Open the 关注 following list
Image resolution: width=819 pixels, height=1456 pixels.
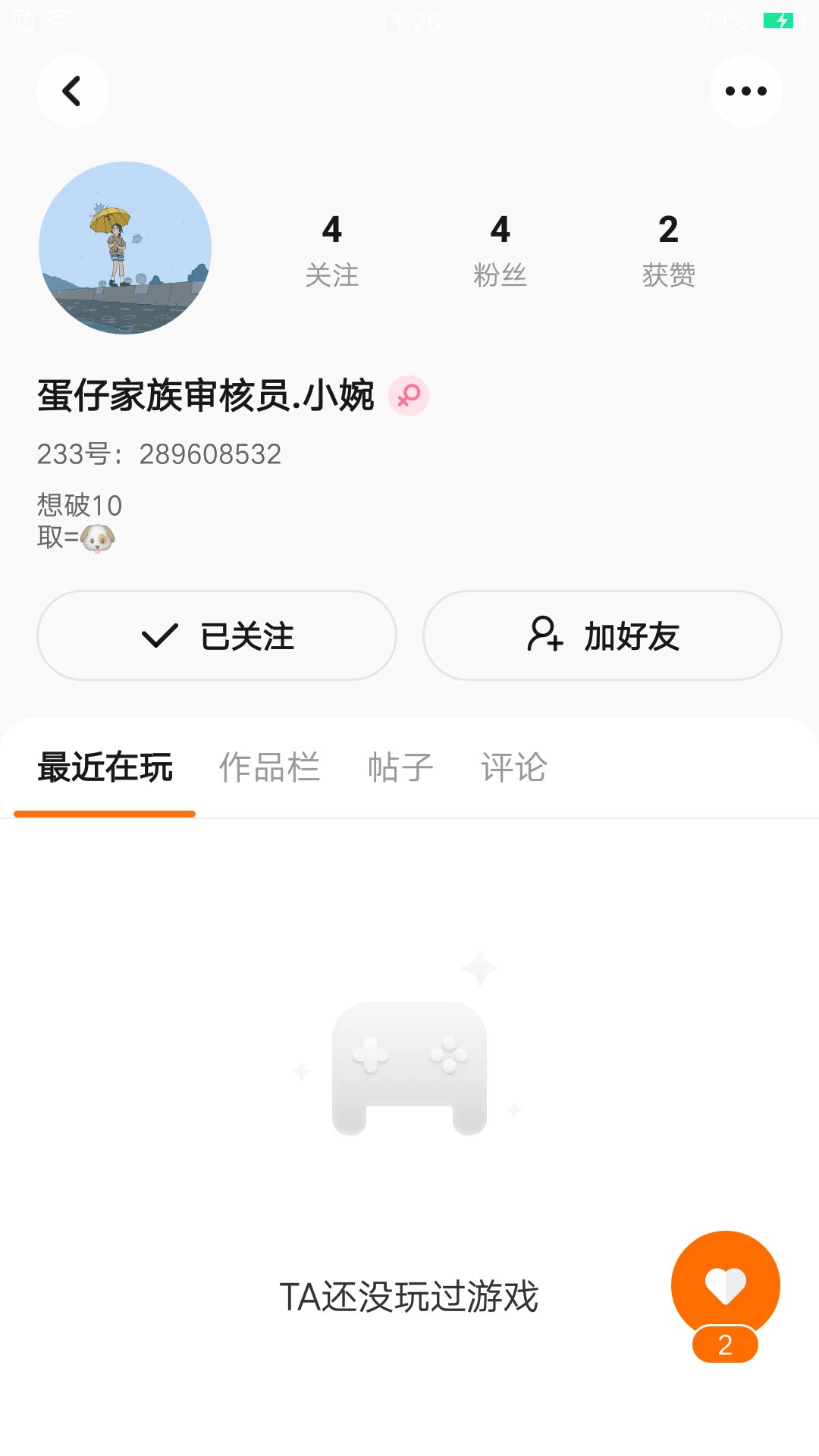(x=331, y=250)
